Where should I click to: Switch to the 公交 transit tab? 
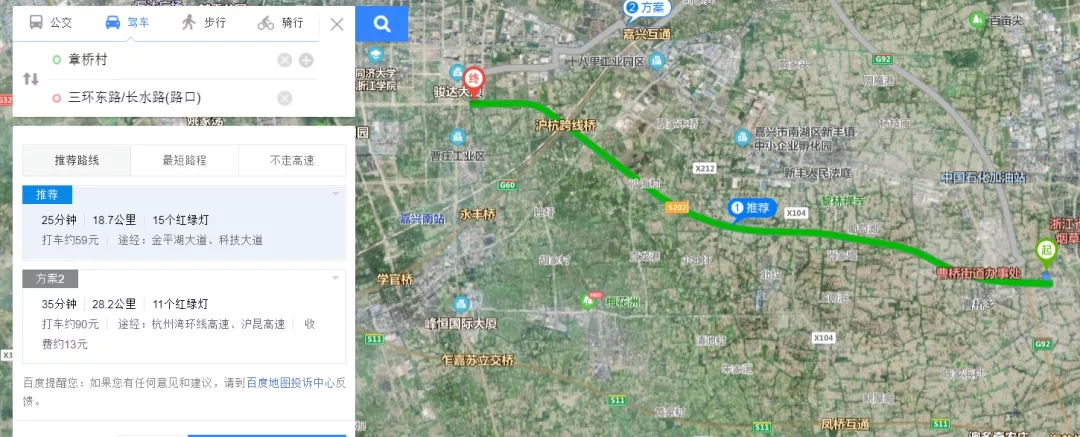pyautogui.click(x=50, y=22)
